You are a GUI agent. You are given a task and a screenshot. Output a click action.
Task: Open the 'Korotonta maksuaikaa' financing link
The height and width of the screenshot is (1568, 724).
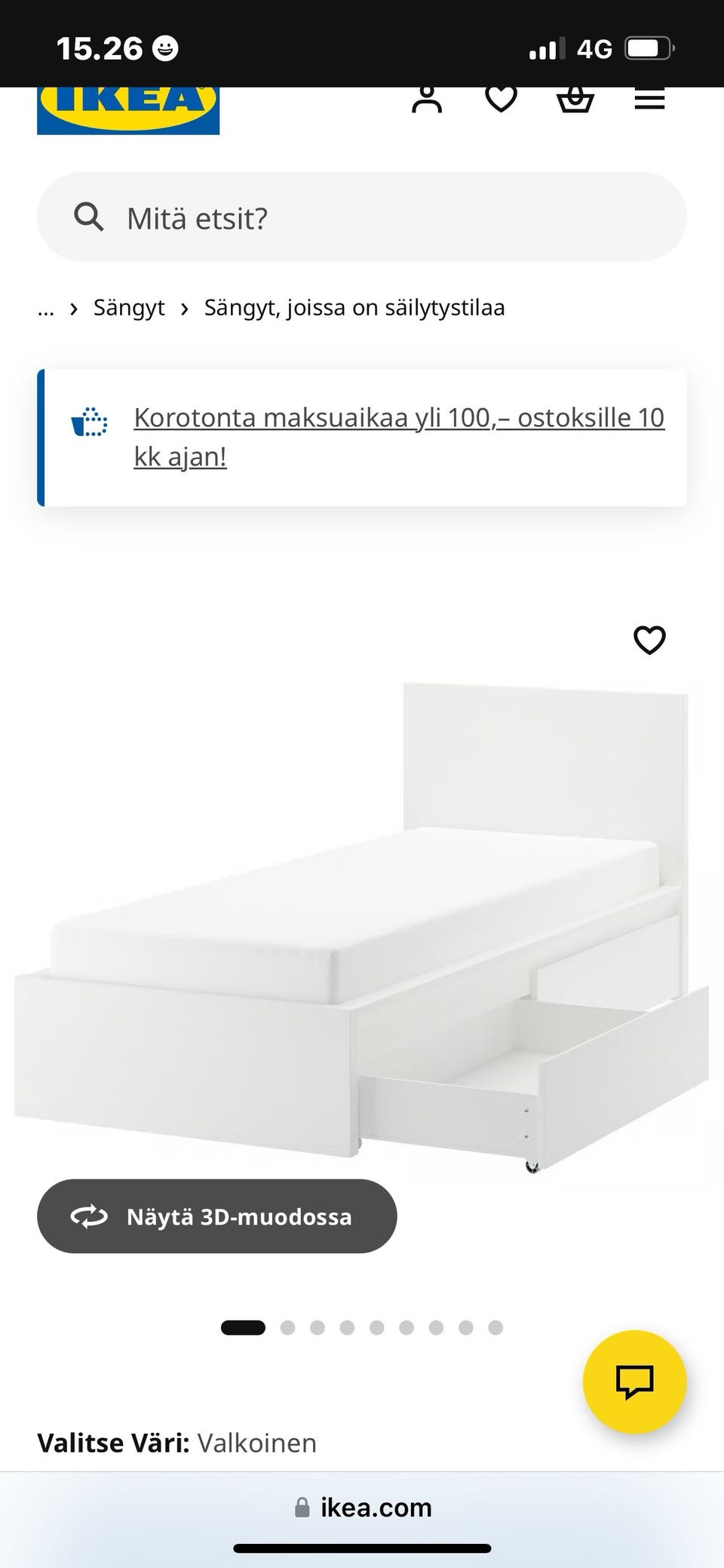pyautogui.click(x=398, y=437)
